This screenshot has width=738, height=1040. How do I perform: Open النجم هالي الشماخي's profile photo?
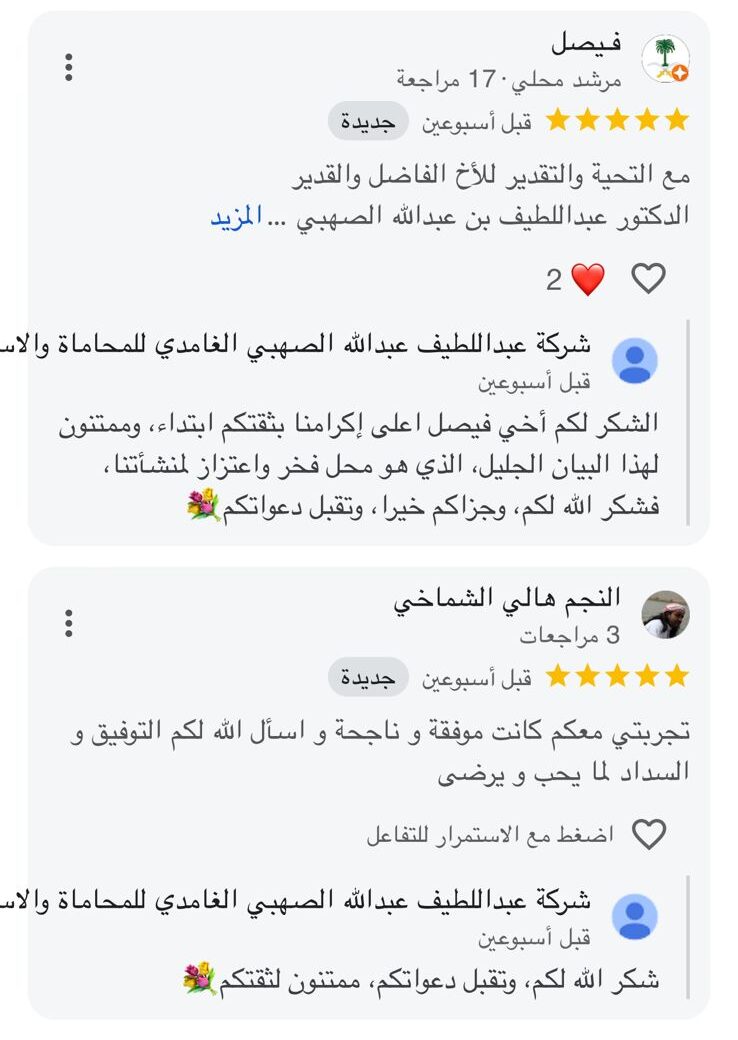click(x=665, y=614)
